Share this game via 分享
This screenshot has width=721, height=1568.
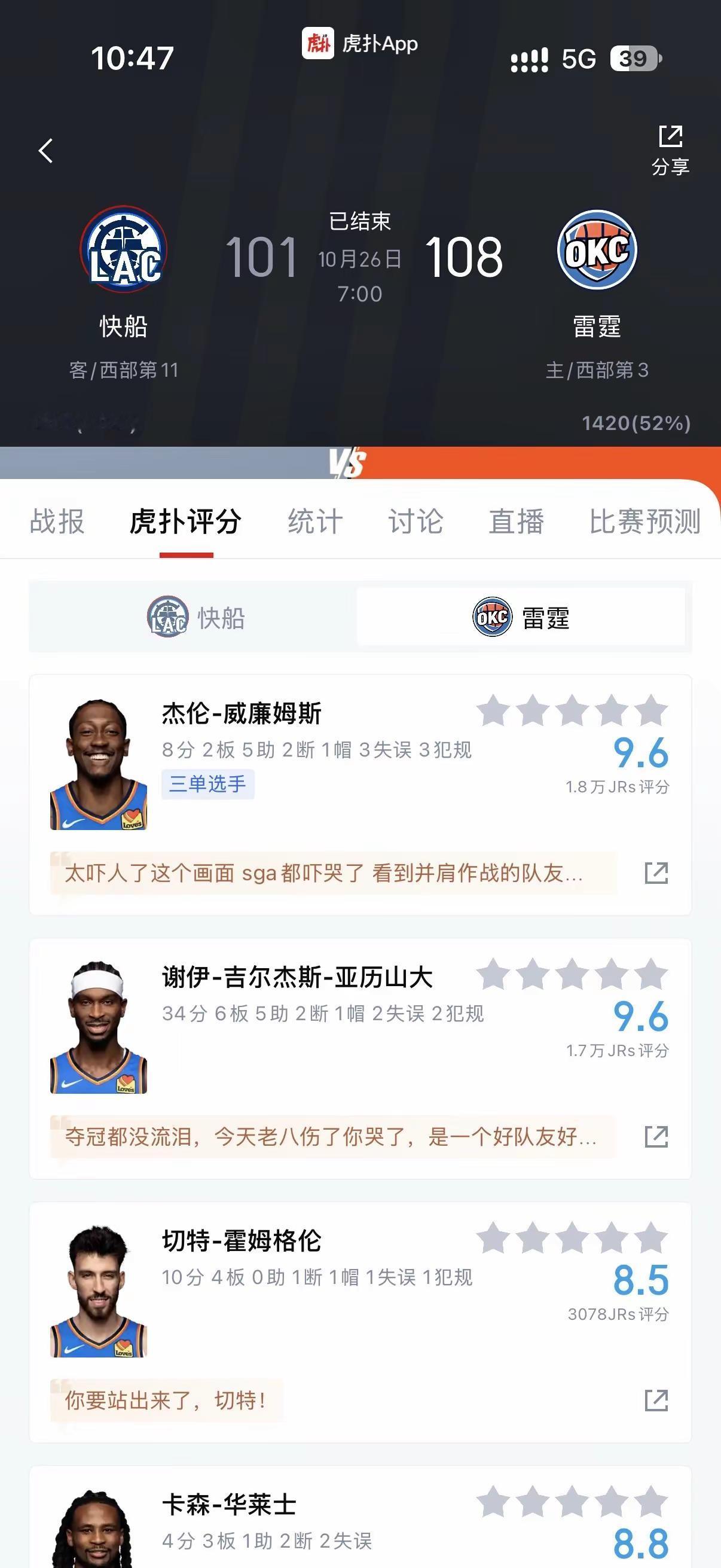point(670,150)
